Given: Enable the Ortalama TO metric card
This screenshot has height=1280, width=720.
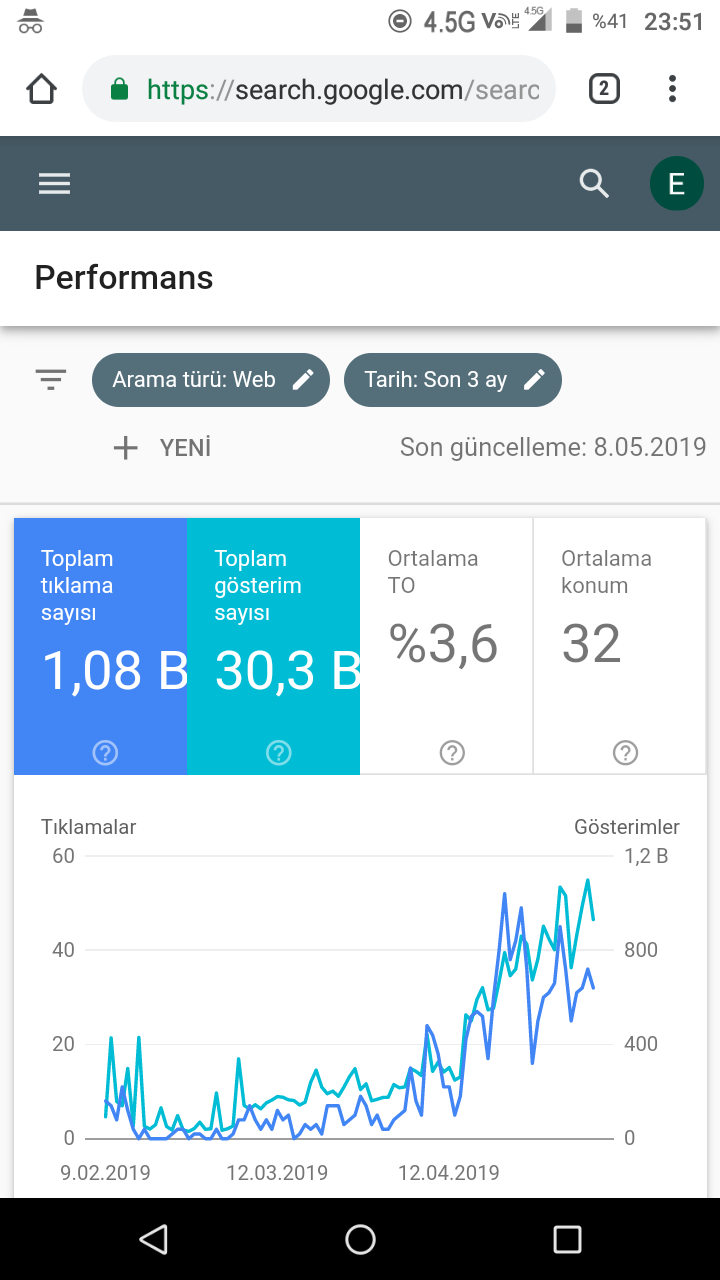Looking at the screenshot, I should pyautogui.click(x=446, y=646).
